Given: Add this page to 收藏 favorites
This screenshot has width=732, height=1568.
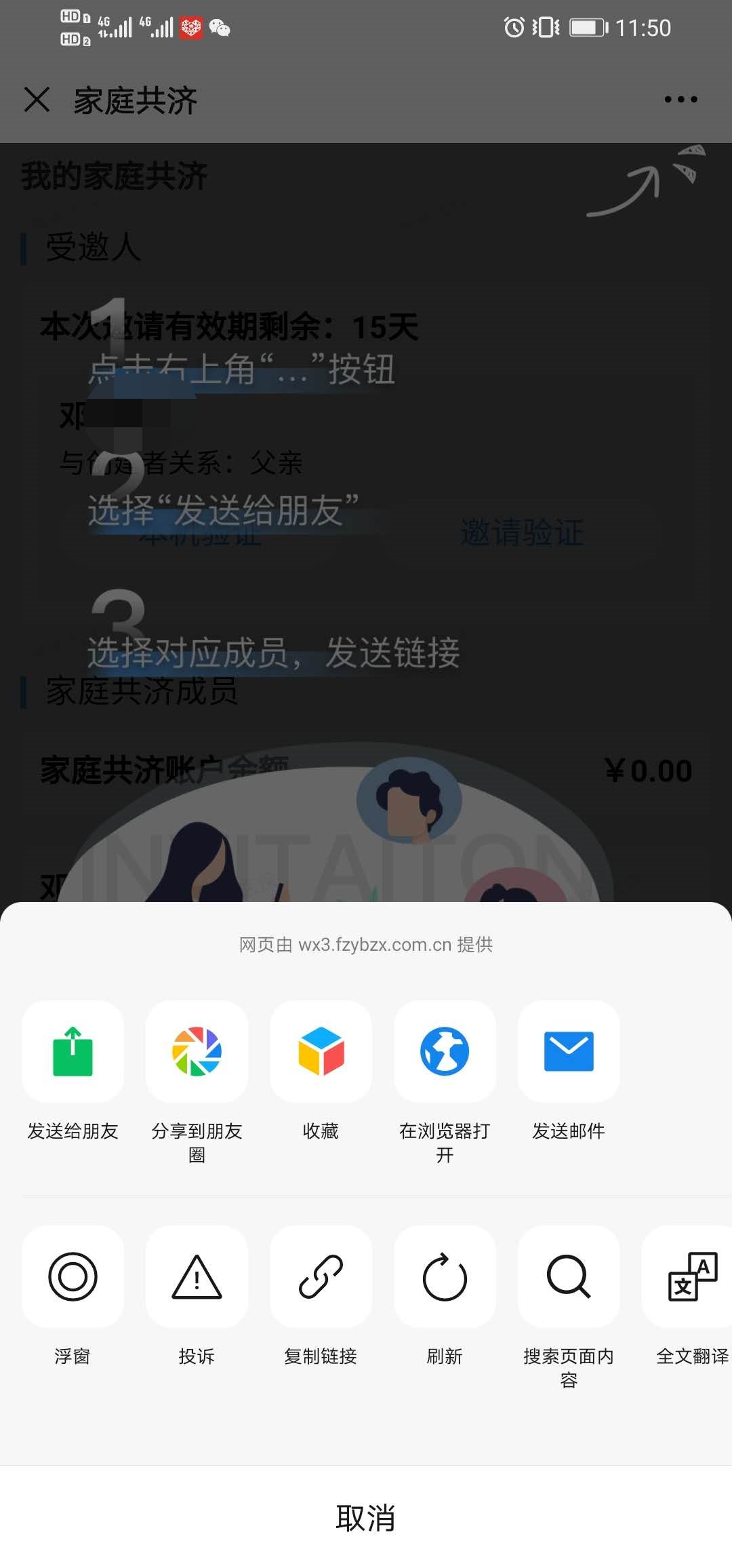Looking at the screenshot, I should [x=321, y=1052].
